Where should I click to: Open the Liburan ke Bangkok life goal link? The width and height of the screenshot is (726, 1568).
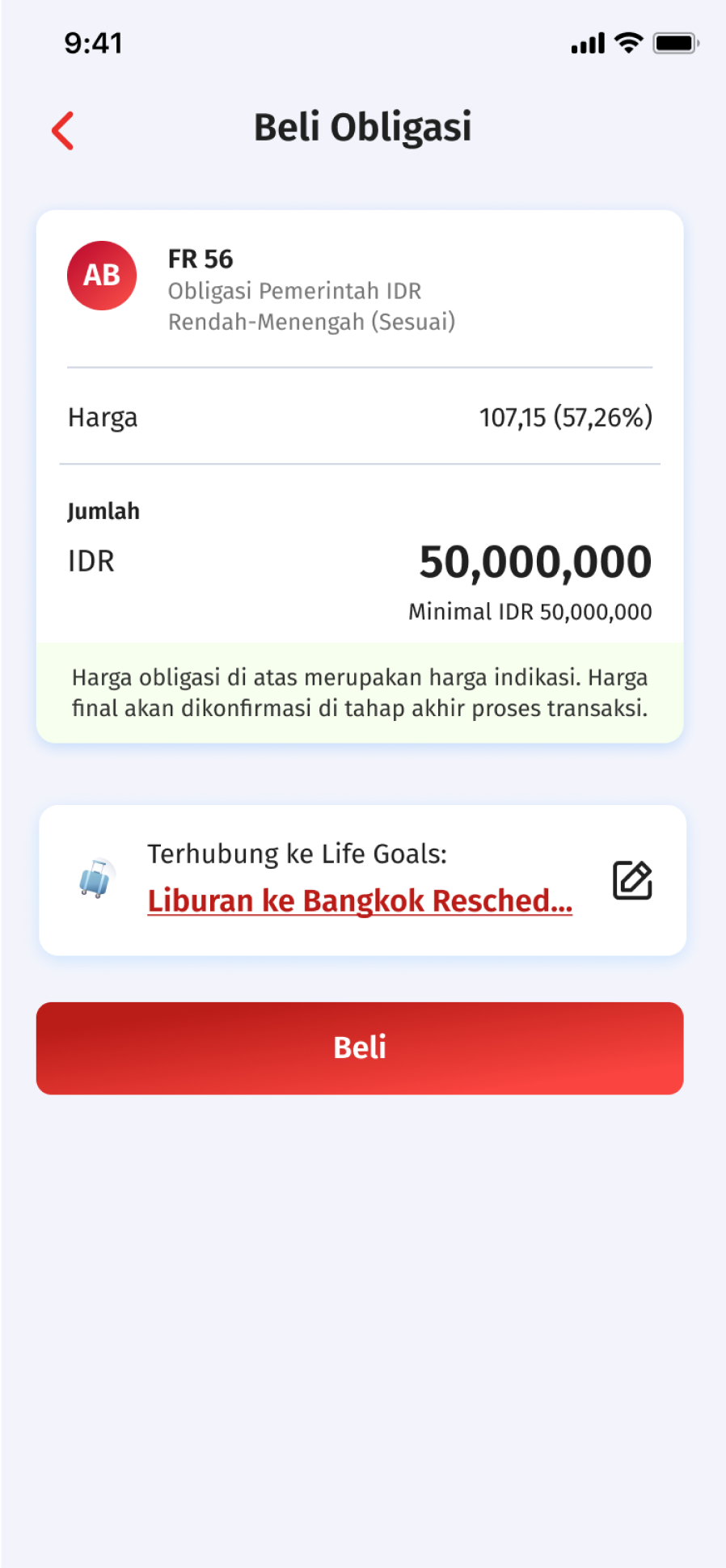pos(359,900)
